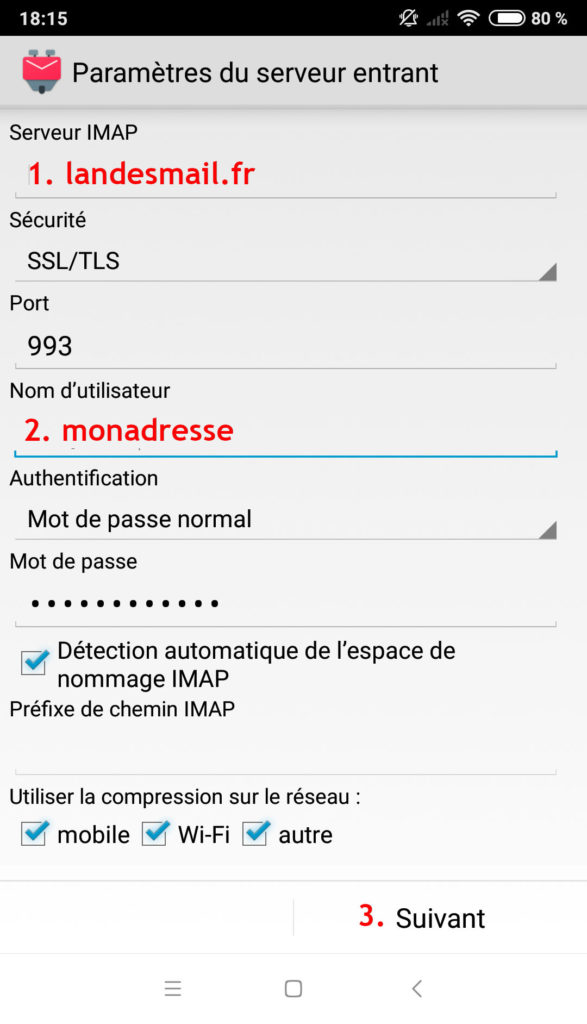The height and width of the screenshot is (1024, 587).
Task: Open the recent apps menu button
Action: [x=172, y=989]
